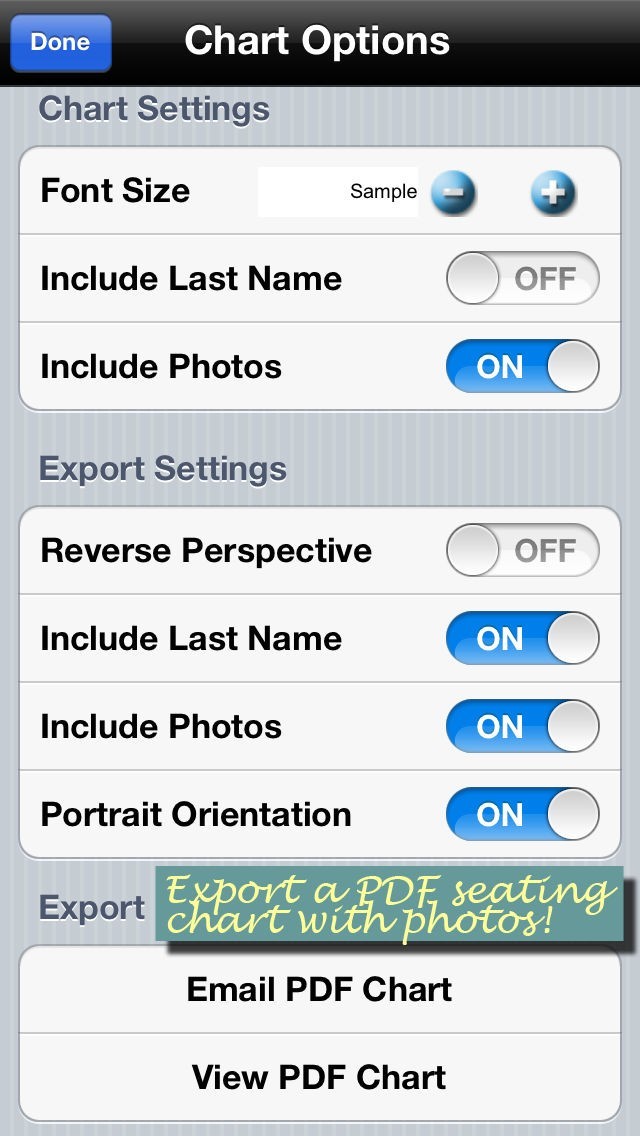The image size is (640, 1136).
Task: Toggle Portrait Orientation off
Action: [522, 814]
